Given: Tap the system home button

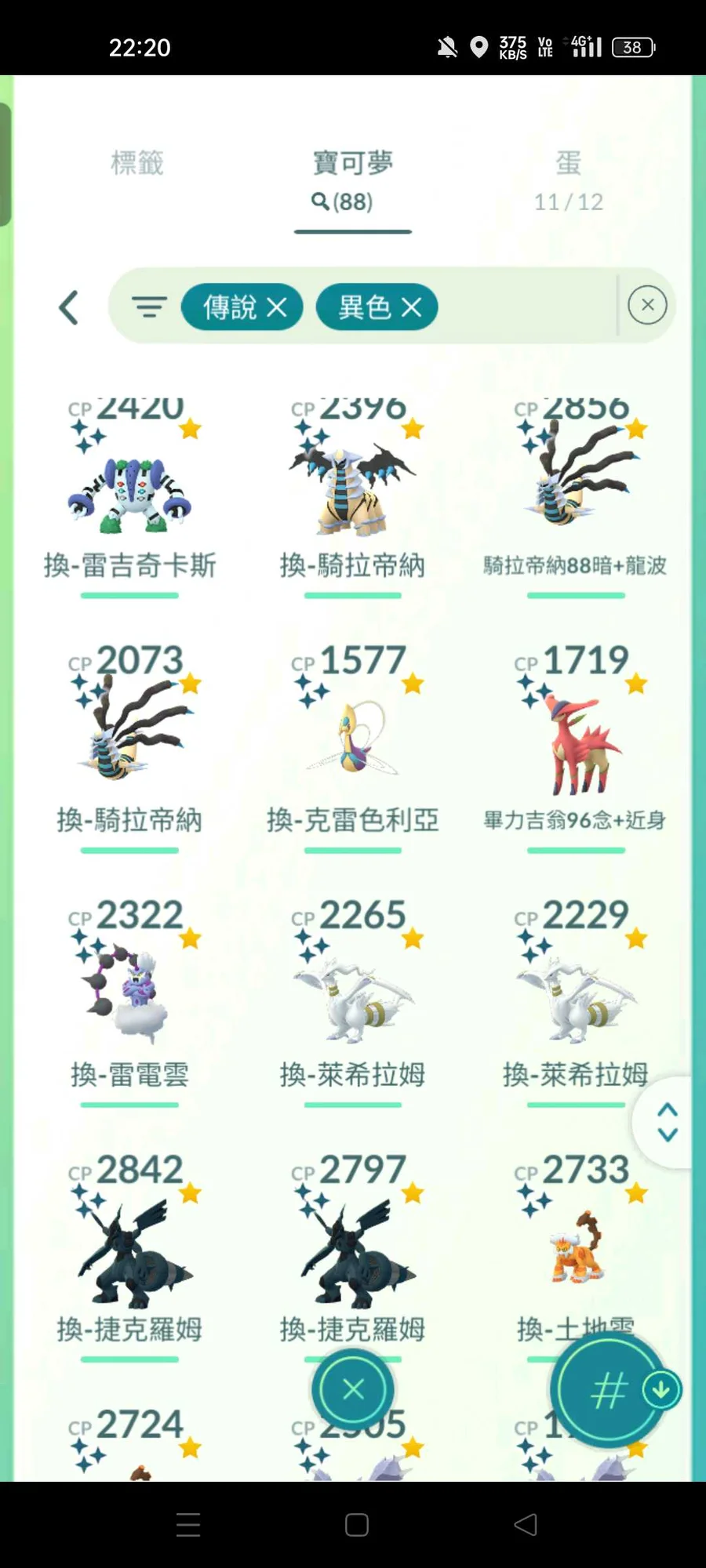Looking at the screenshot, I should [x=356, y=1524].
